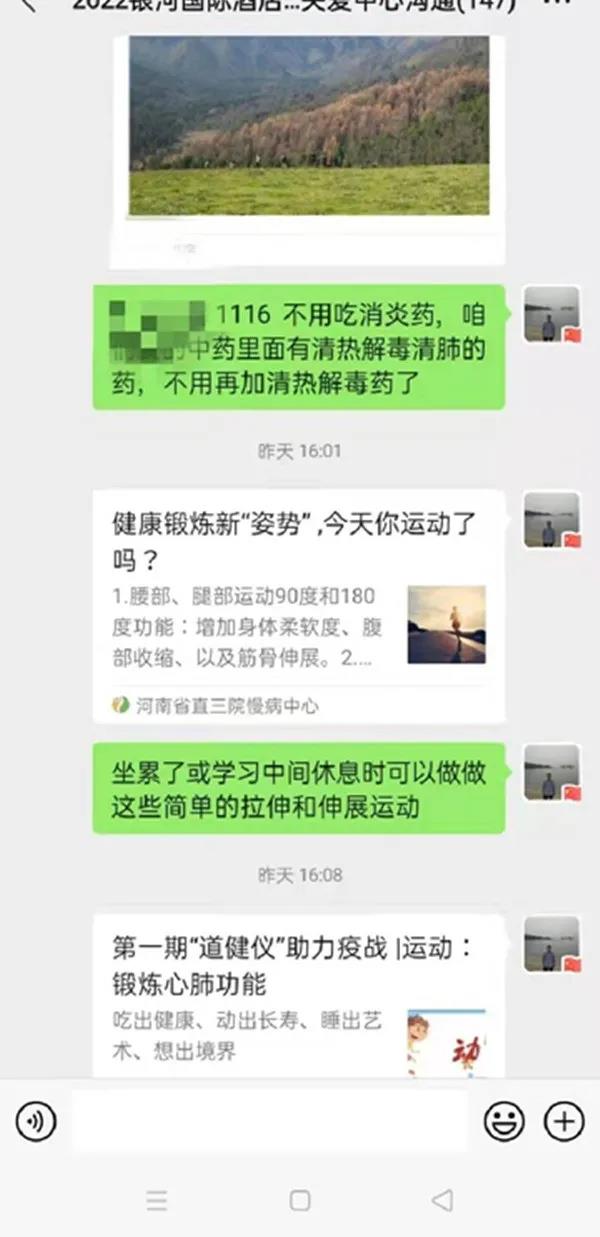Open the plus attachment menu
600x1237 pixels.
(564, 1122)
